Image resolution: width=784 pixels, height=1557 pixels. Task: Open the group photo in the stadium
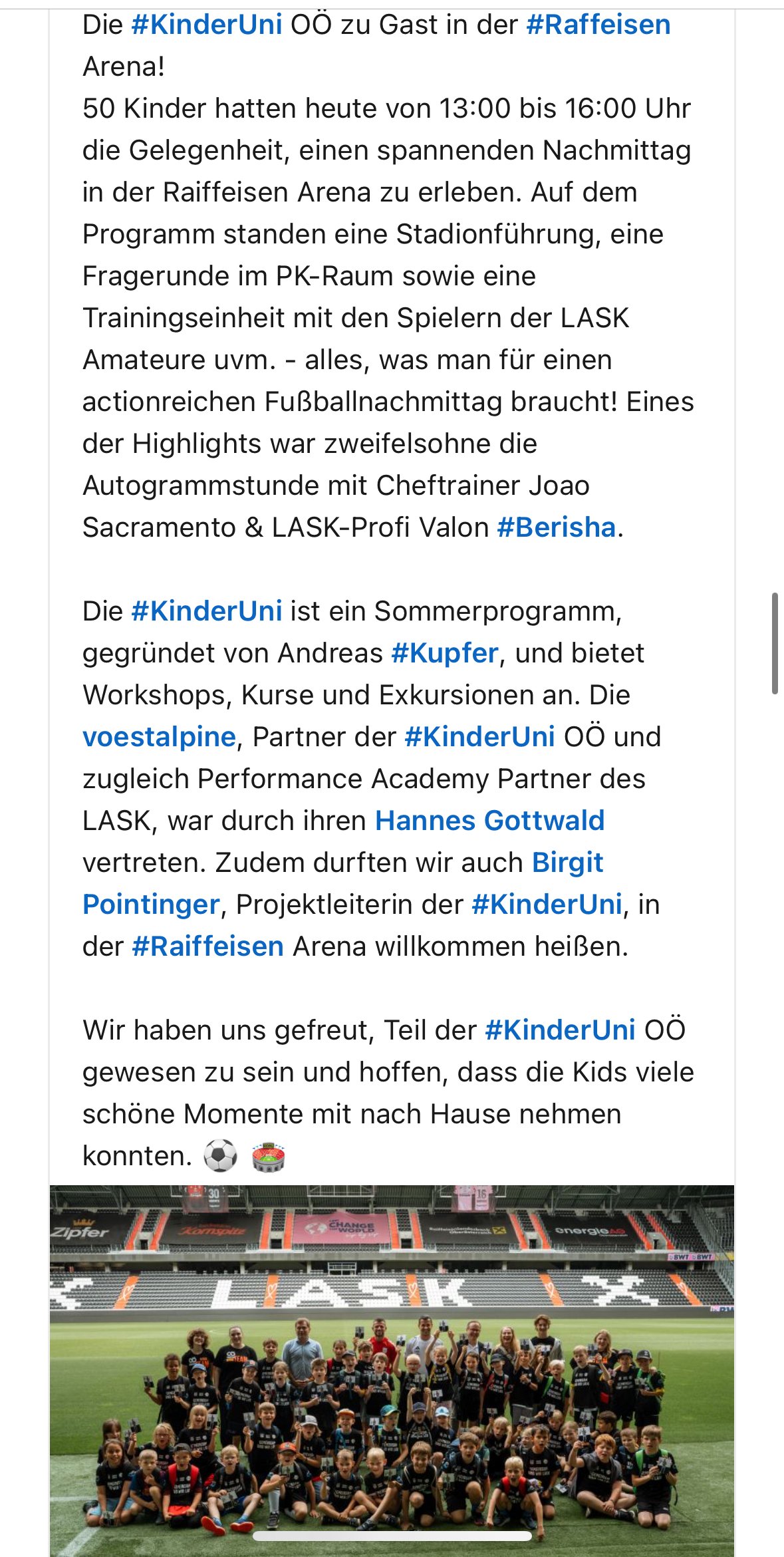[x=392, y=1370]
